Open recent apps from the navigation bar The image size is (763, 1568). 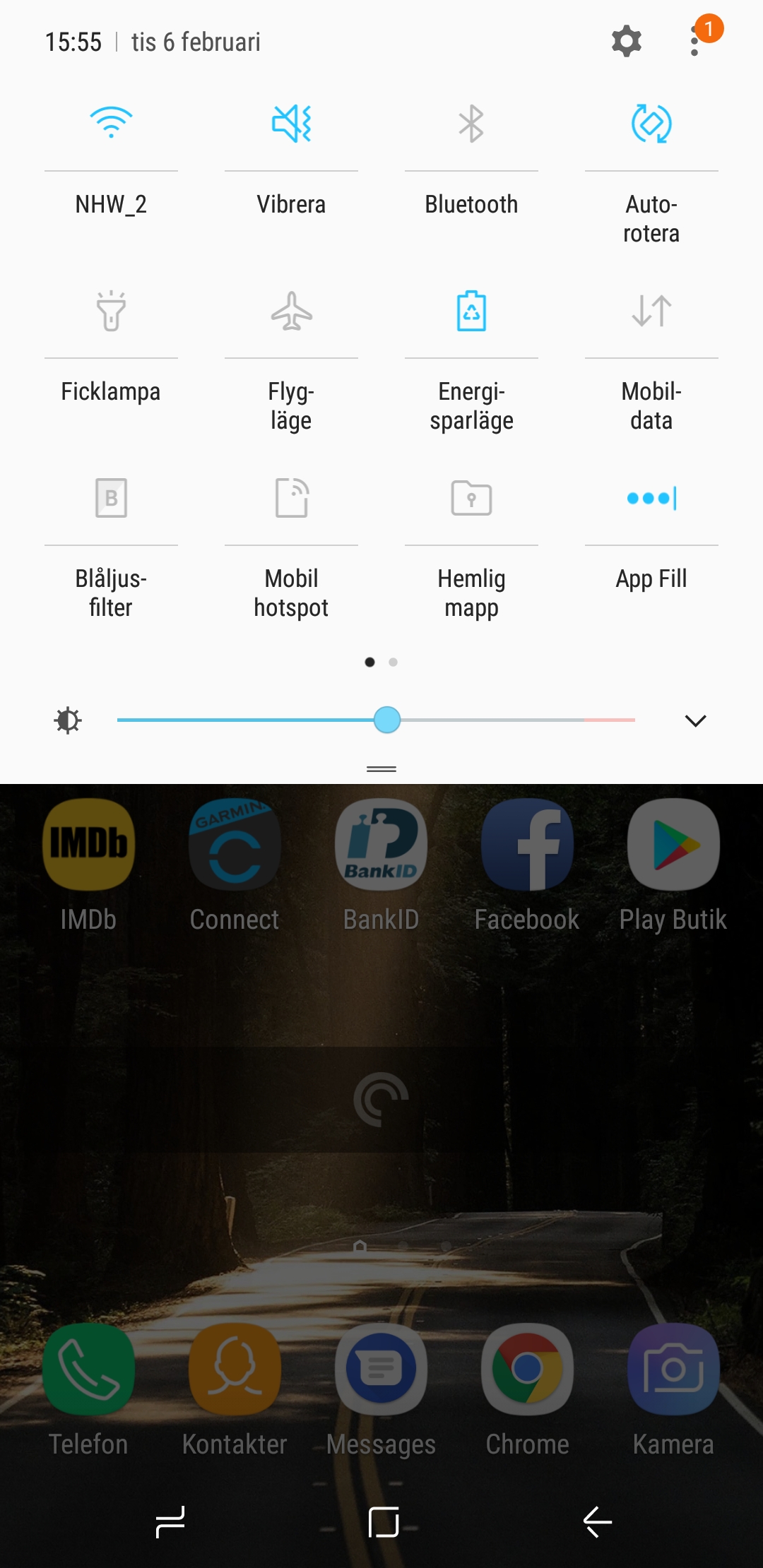tap(170, 1521)
